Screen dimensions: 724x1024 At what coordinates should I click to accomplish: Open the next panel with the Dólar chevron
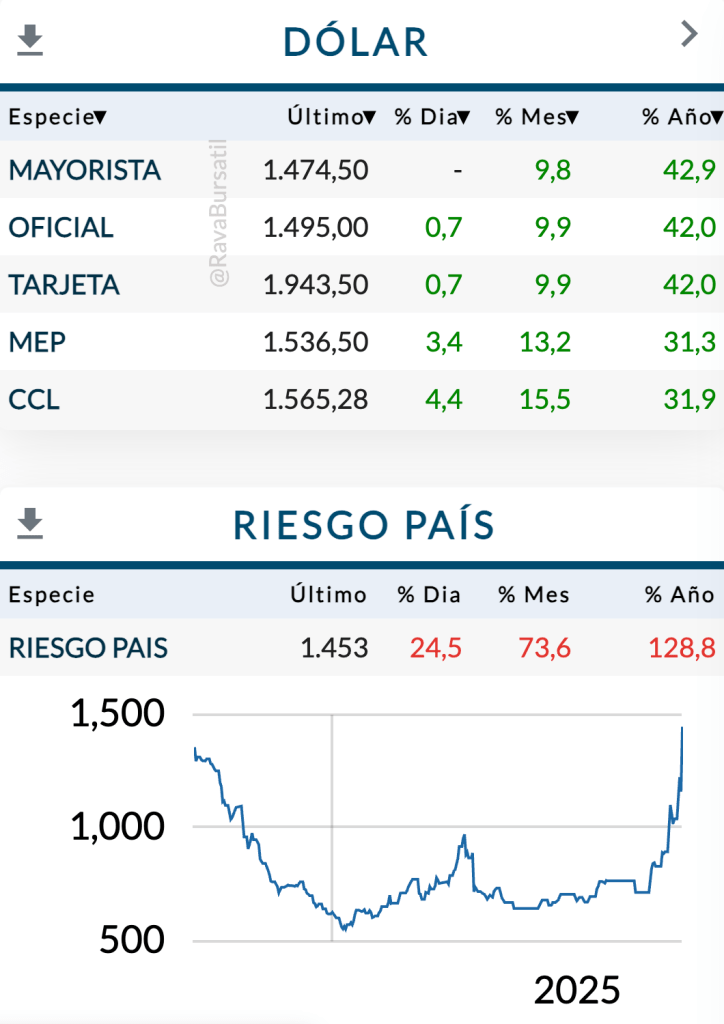(x=689, y=34)
